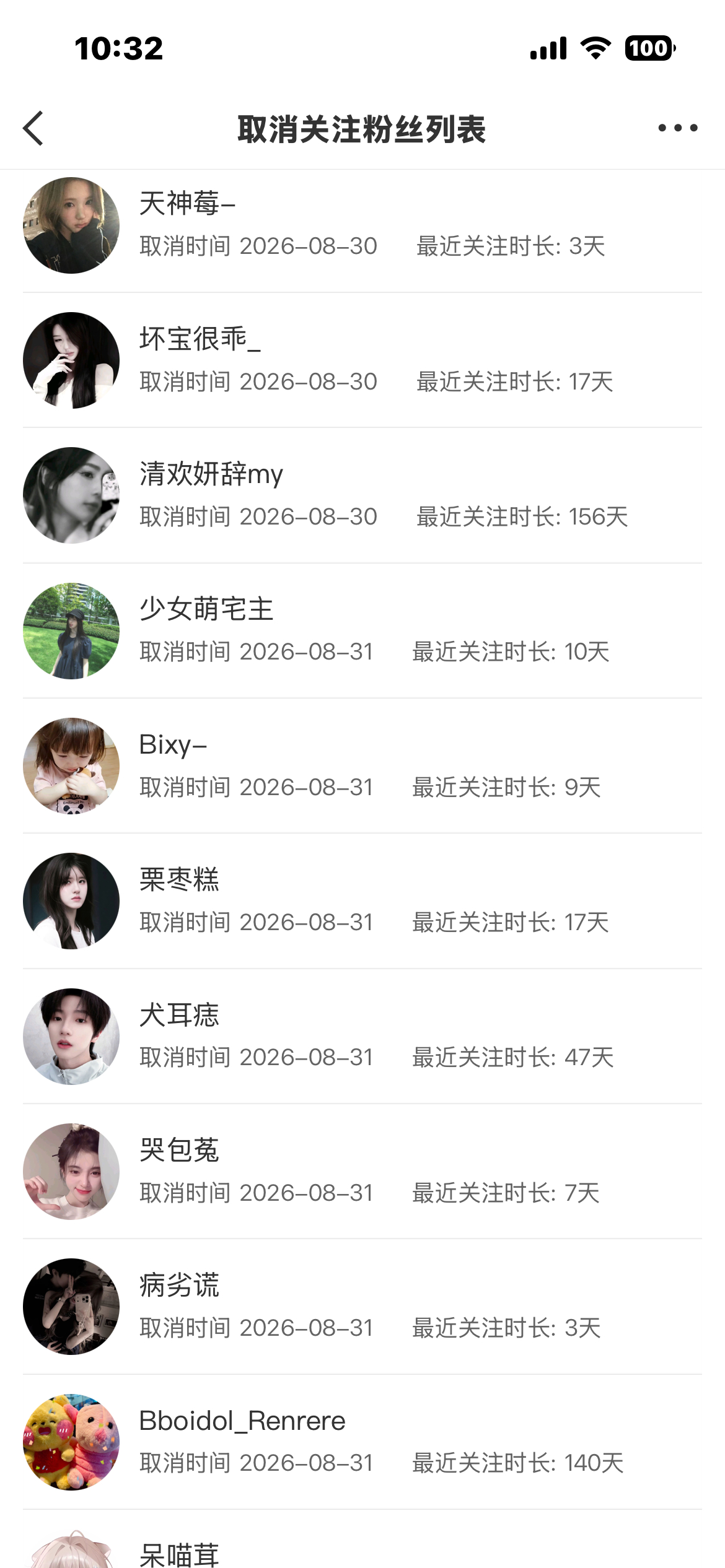Open the 病劣谎 row

tap(362, 1307)
